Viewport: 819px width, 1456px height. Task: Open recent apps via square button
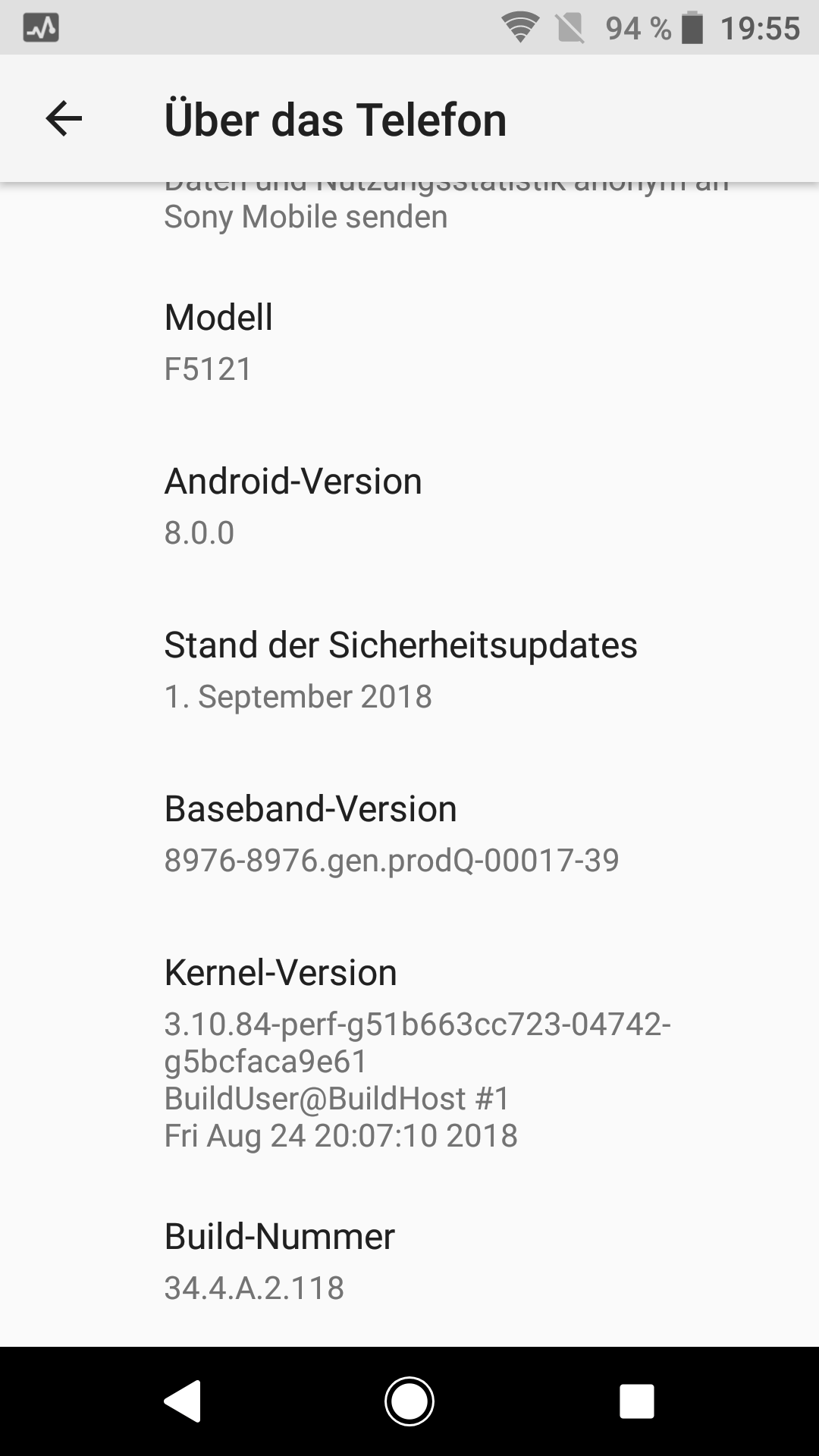click(636, 1401)
